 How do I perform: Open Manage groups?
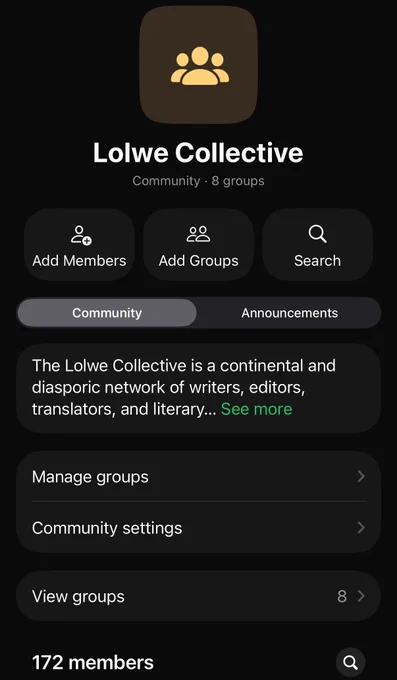tap(198, 477)
